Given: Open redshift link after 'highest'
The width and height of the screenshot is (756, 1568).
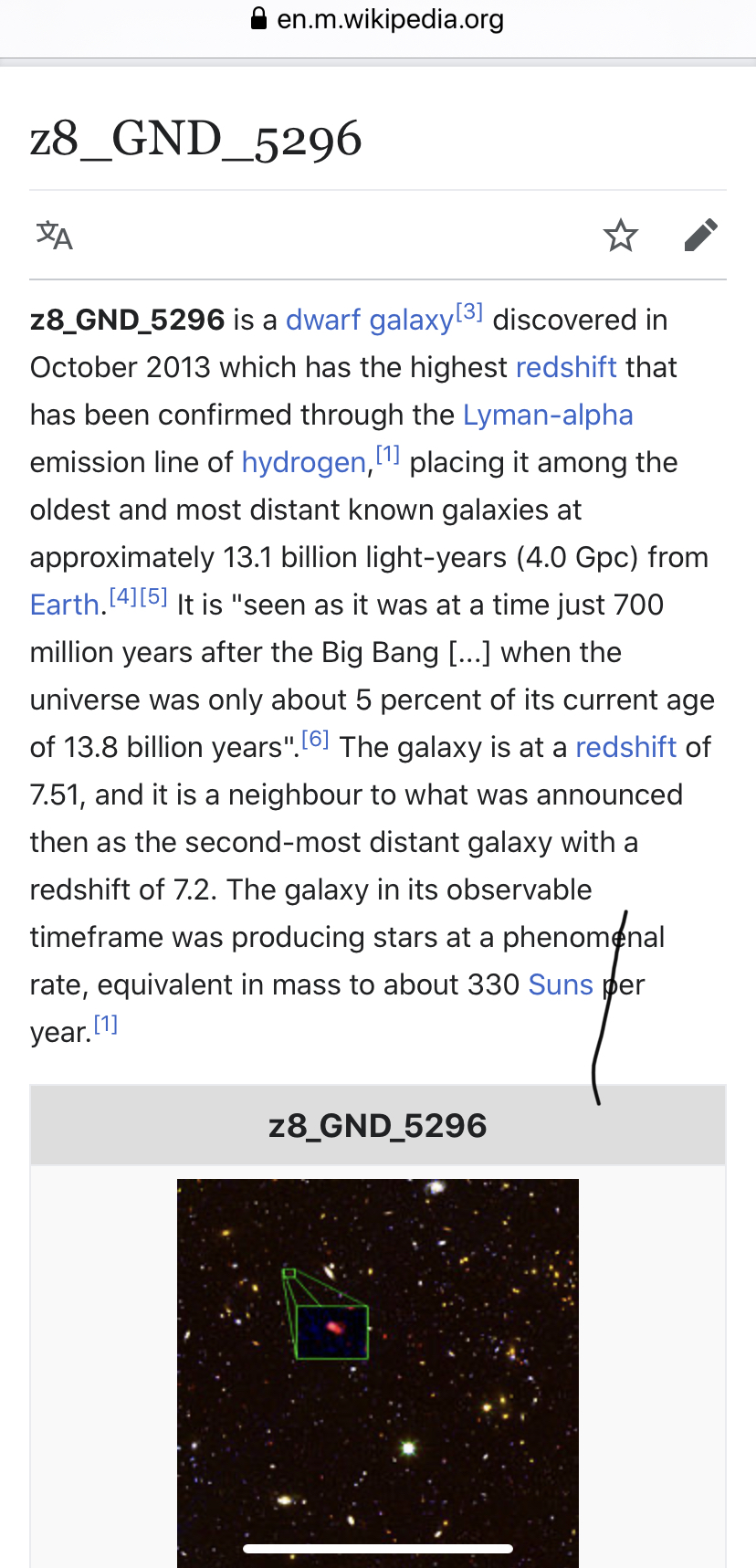Looking at the screenshot, I should 567,367.
